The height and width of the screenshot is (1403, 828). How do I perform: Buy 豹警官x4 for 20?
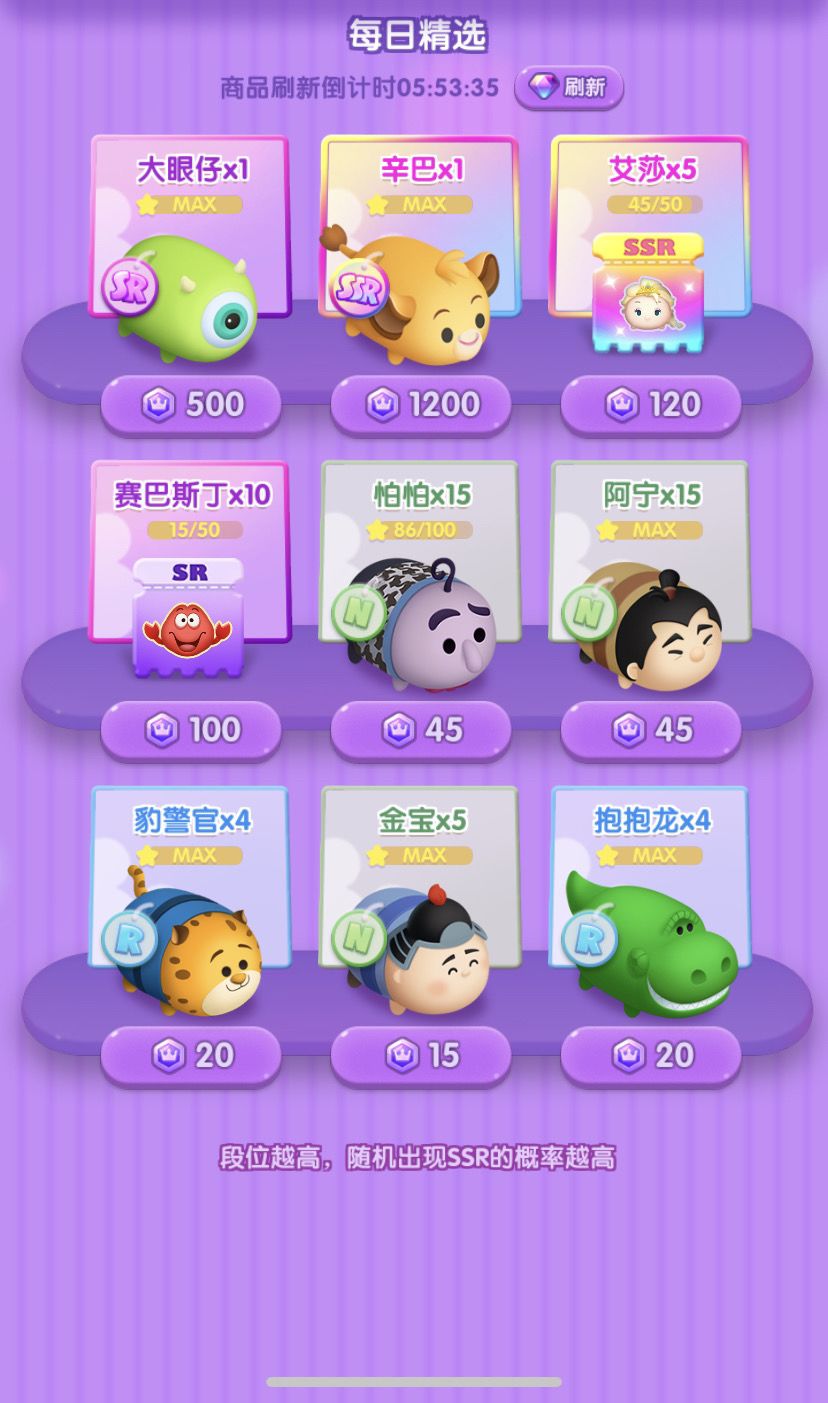[x=191, y=1055]
